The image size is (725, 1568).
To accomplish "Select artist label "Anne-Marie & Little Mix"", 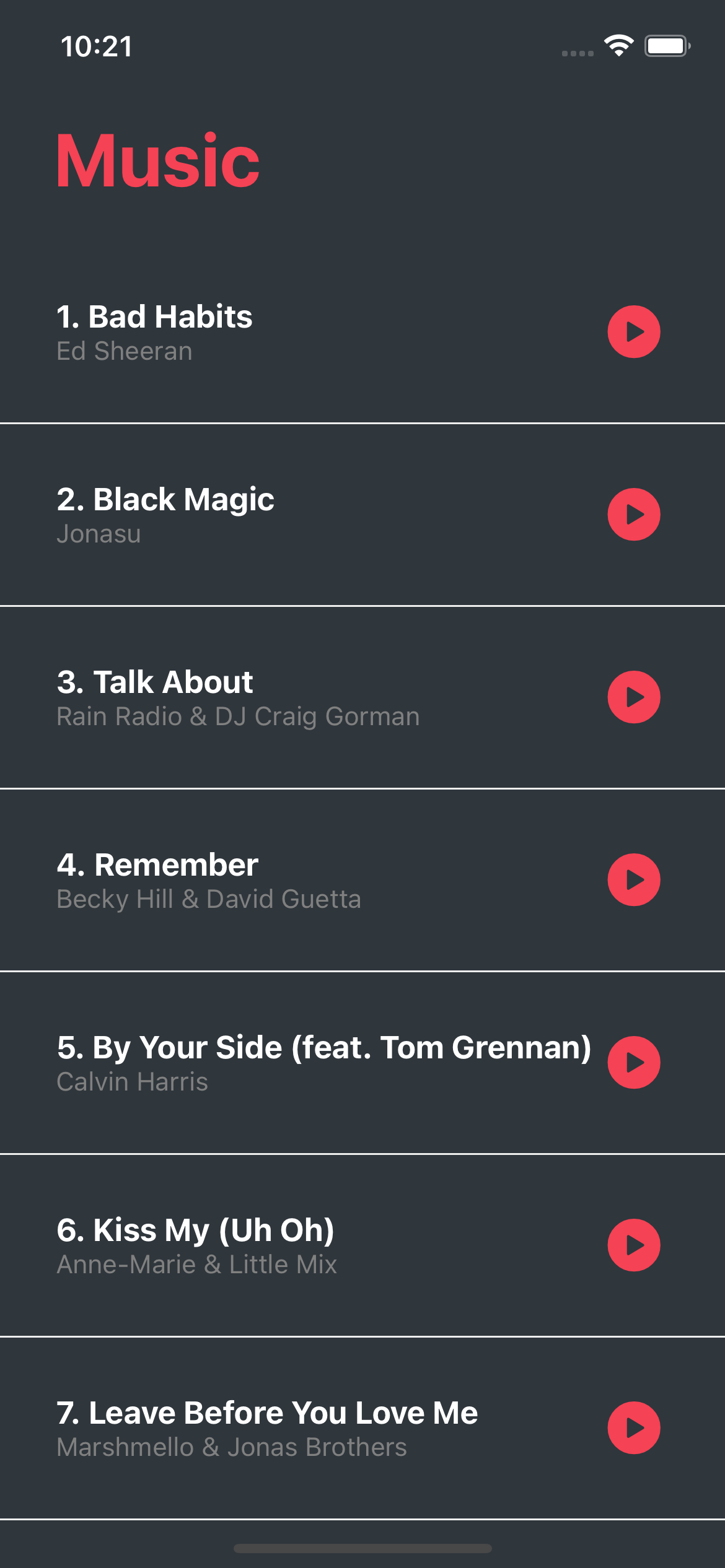I will [196, 1265].
